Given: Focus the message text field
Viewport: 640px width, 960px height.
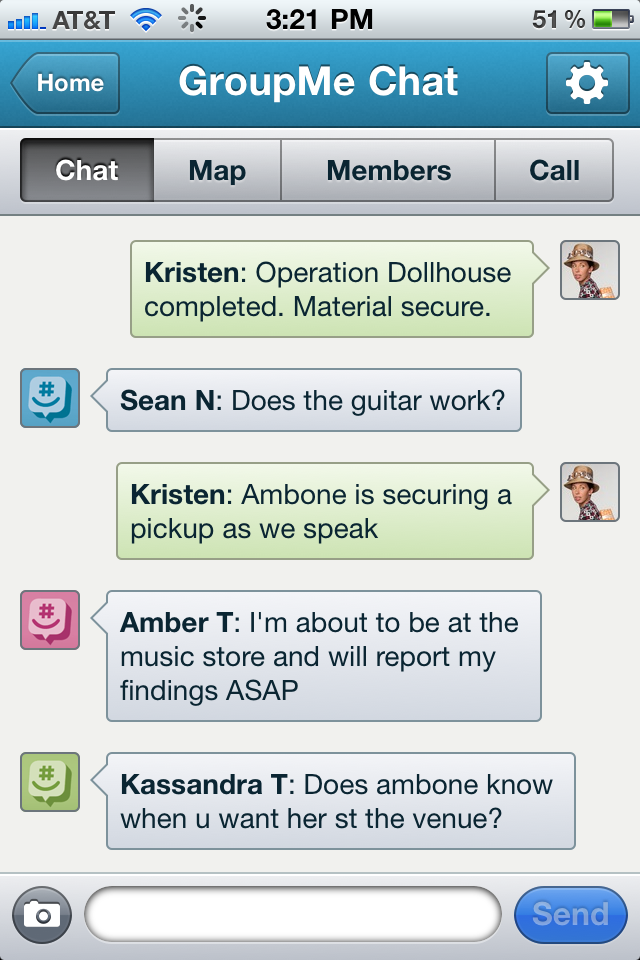Looking at the screenshot, I should point(292,914).
